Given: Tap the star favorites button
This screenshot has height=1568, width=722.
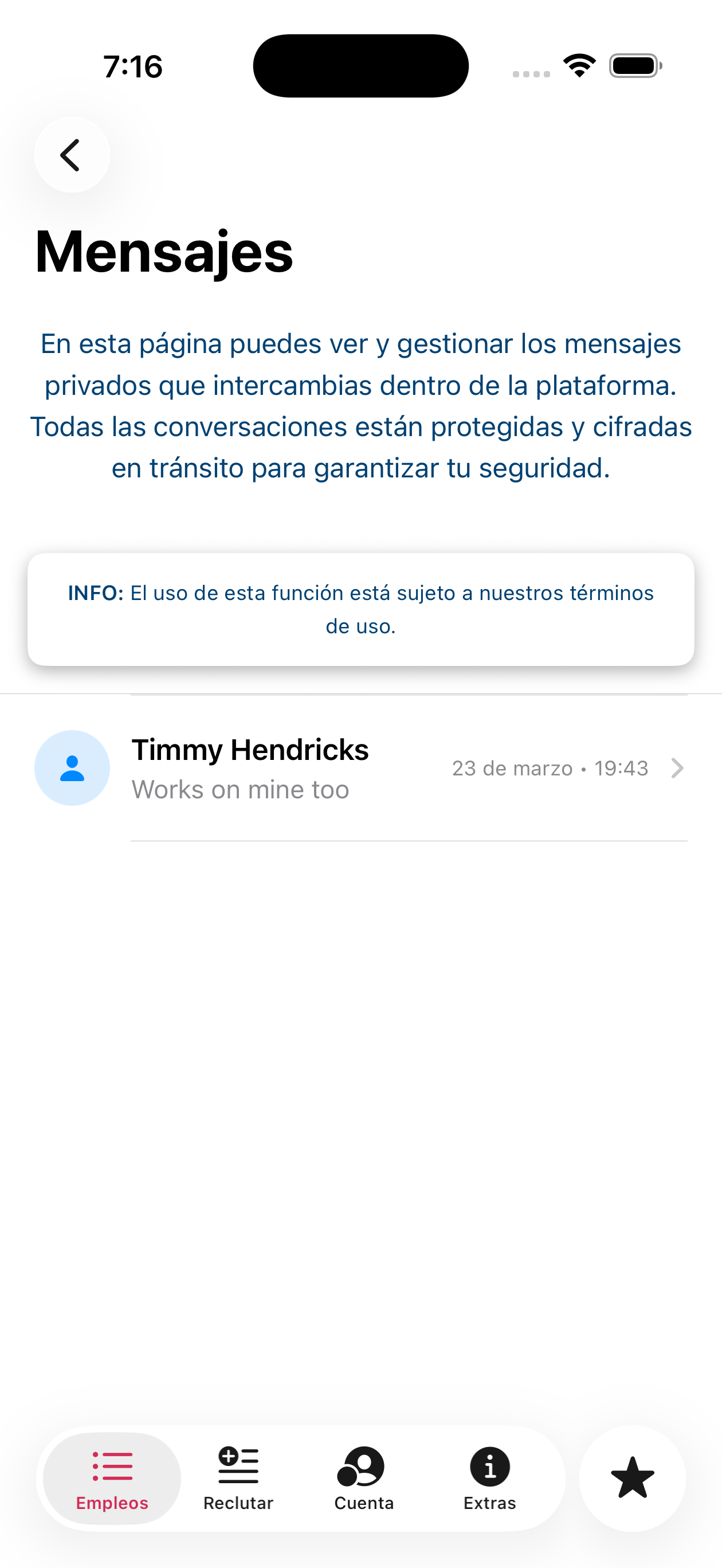Looking at the screenshot, I should tap(632, 1478).
